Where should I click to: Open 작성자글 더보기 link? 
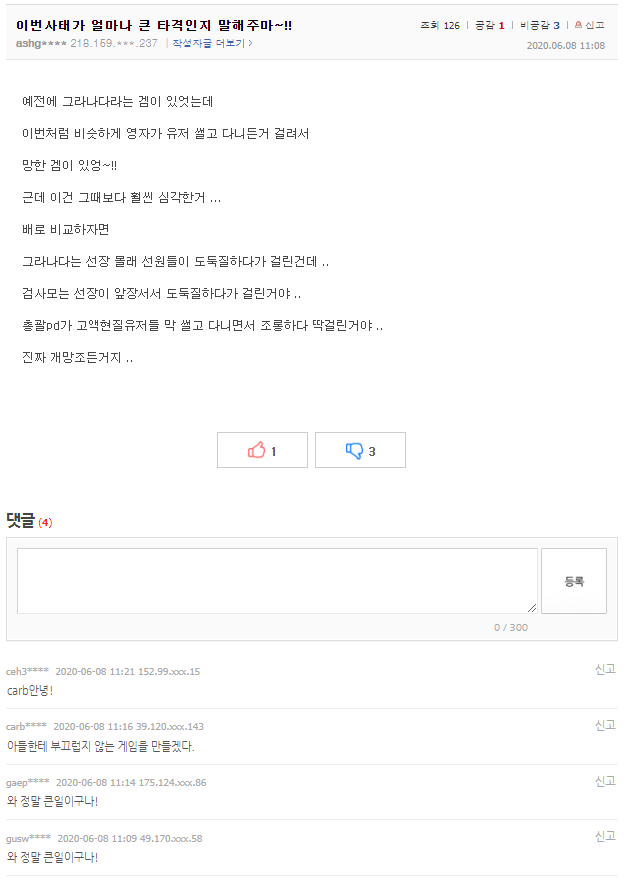click(211, 43)
